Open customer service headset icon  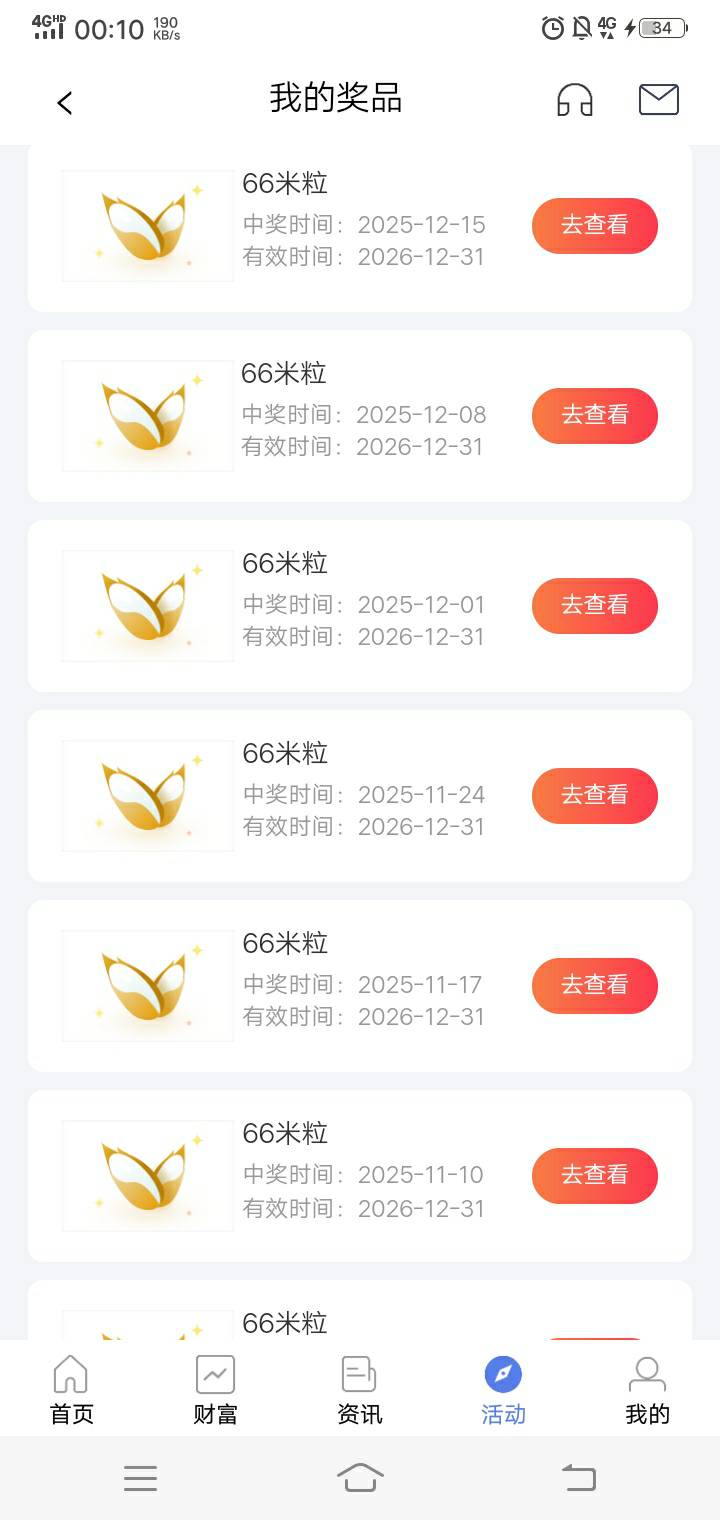tap(575, 100)
